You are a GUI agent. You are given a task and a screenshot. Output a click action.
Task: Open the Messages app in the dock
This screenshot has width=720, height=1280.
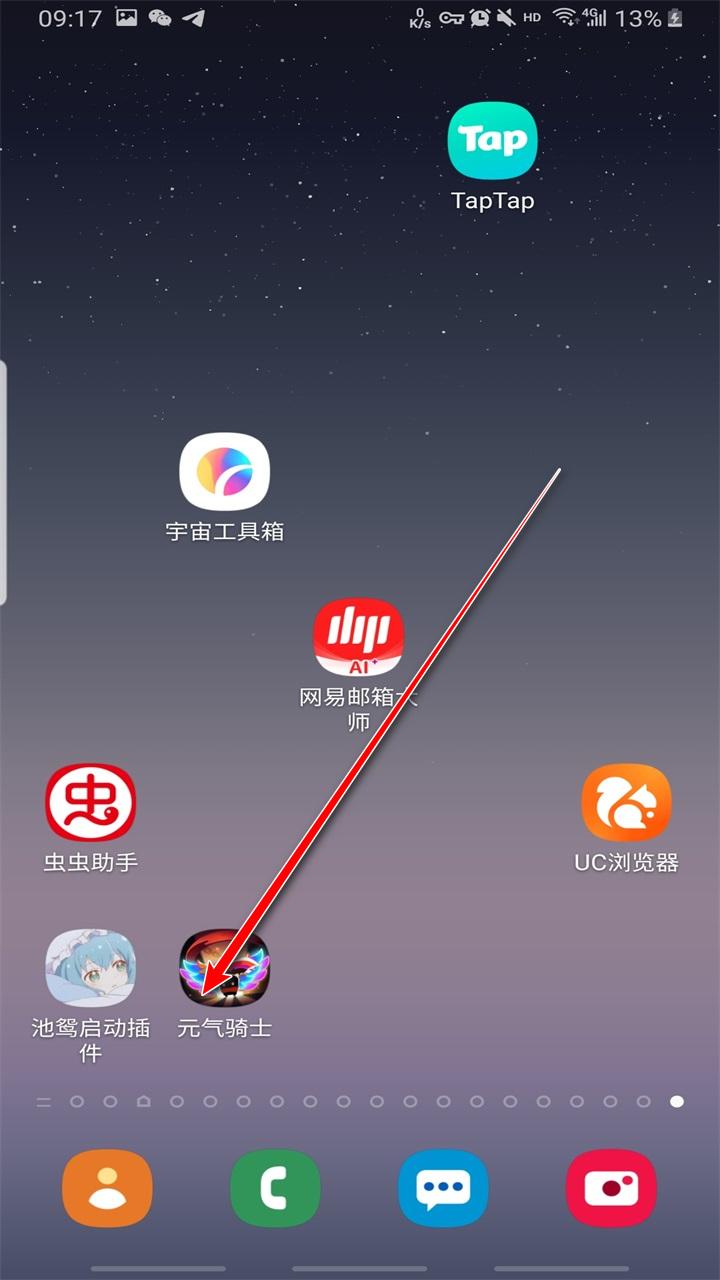(x=443, y=1187)
